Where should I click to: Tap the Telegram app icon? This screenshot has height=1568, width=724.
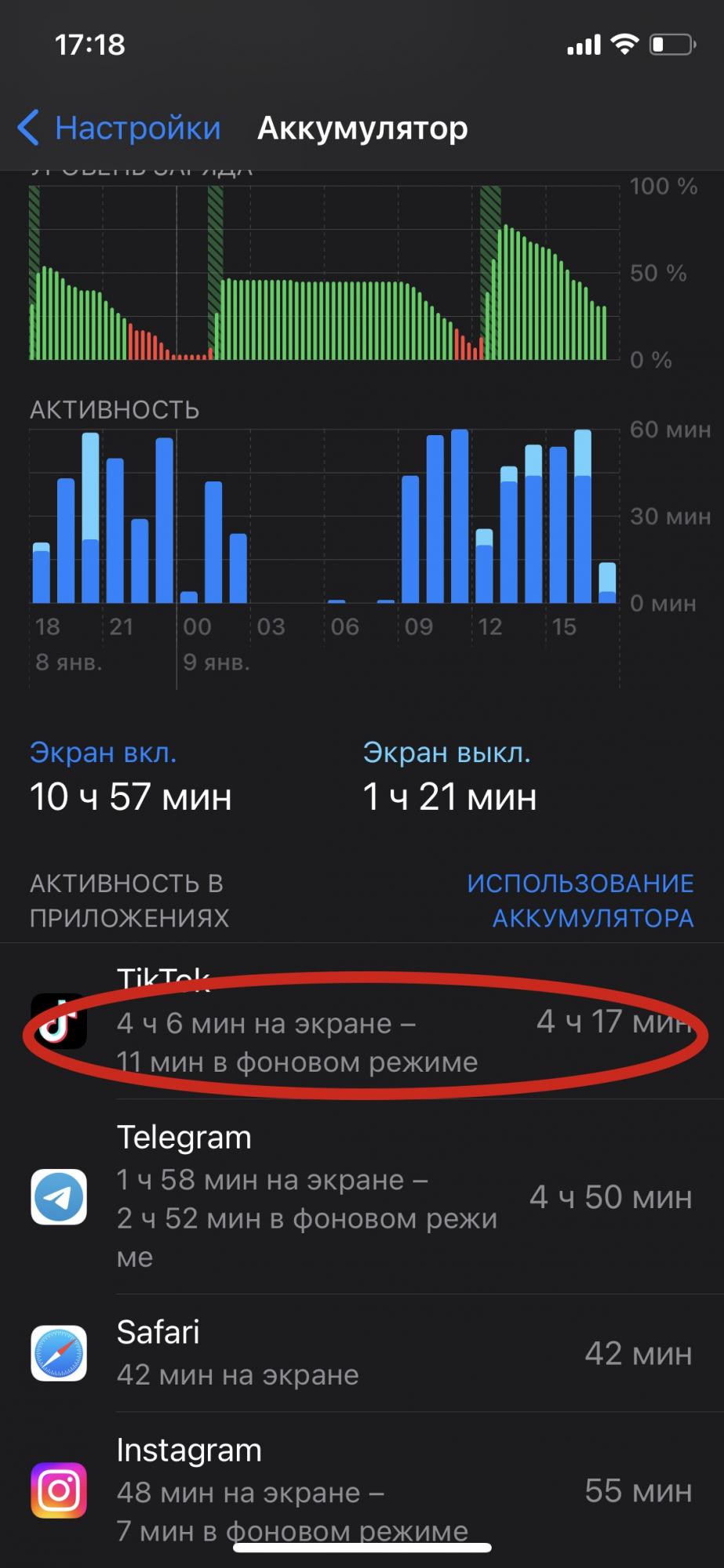pyautogui.click(x=59, y=1197)
